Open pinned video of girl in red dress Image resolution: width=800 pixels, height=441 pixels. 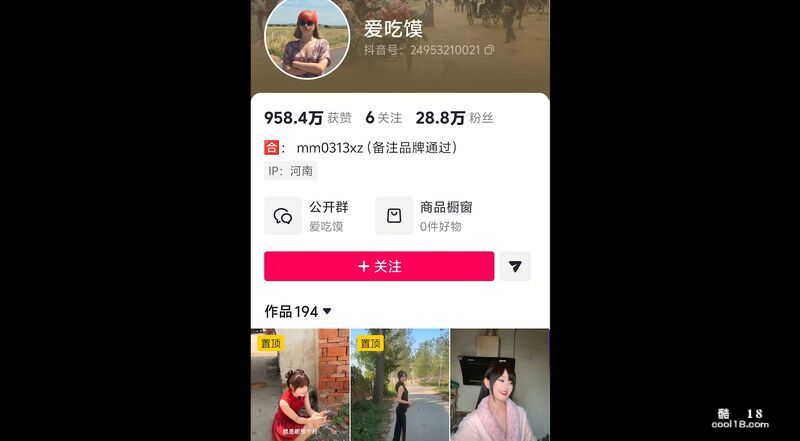299,385
